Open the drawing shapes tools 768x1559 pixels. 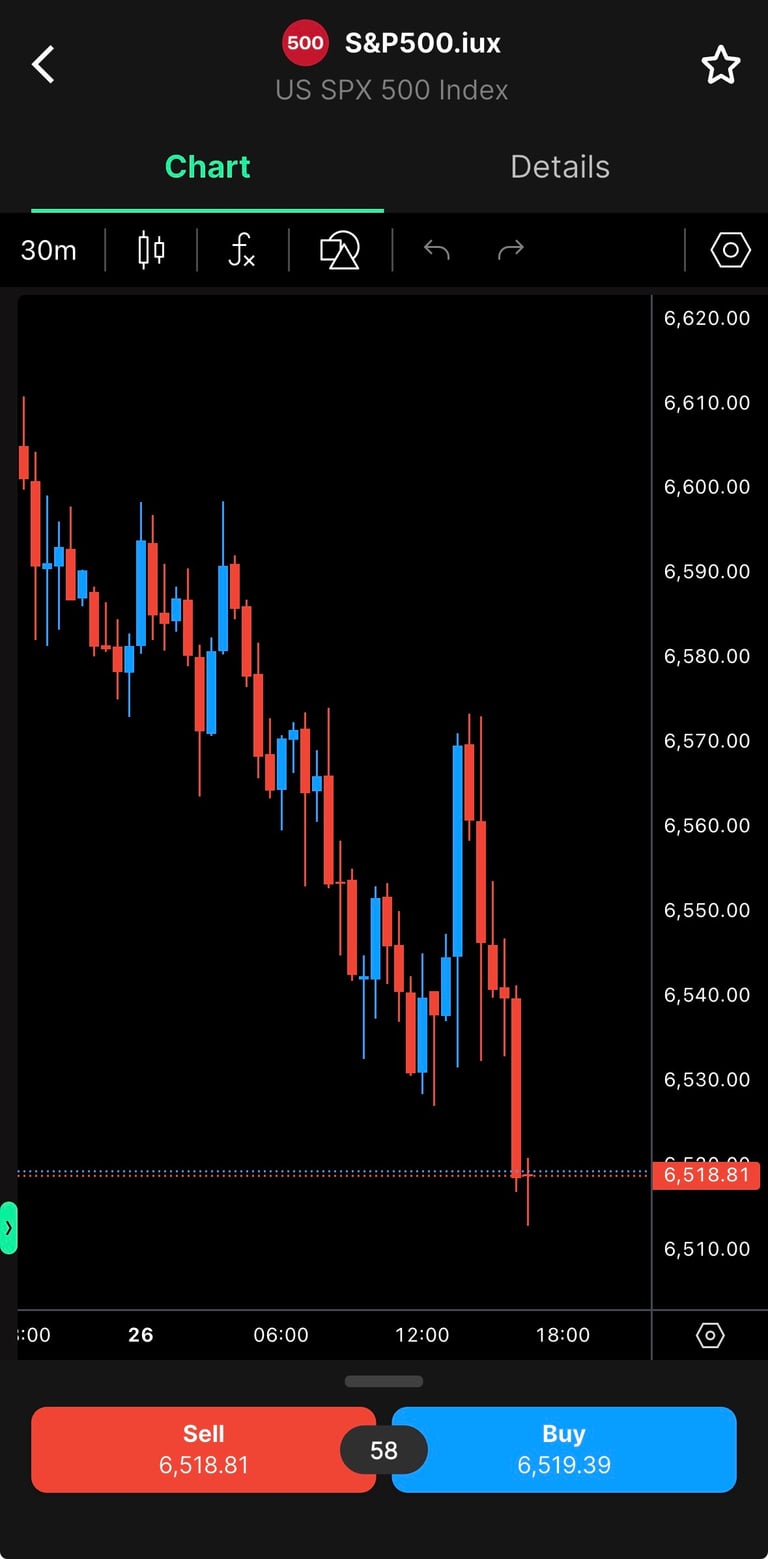click(x=339, y=250)
